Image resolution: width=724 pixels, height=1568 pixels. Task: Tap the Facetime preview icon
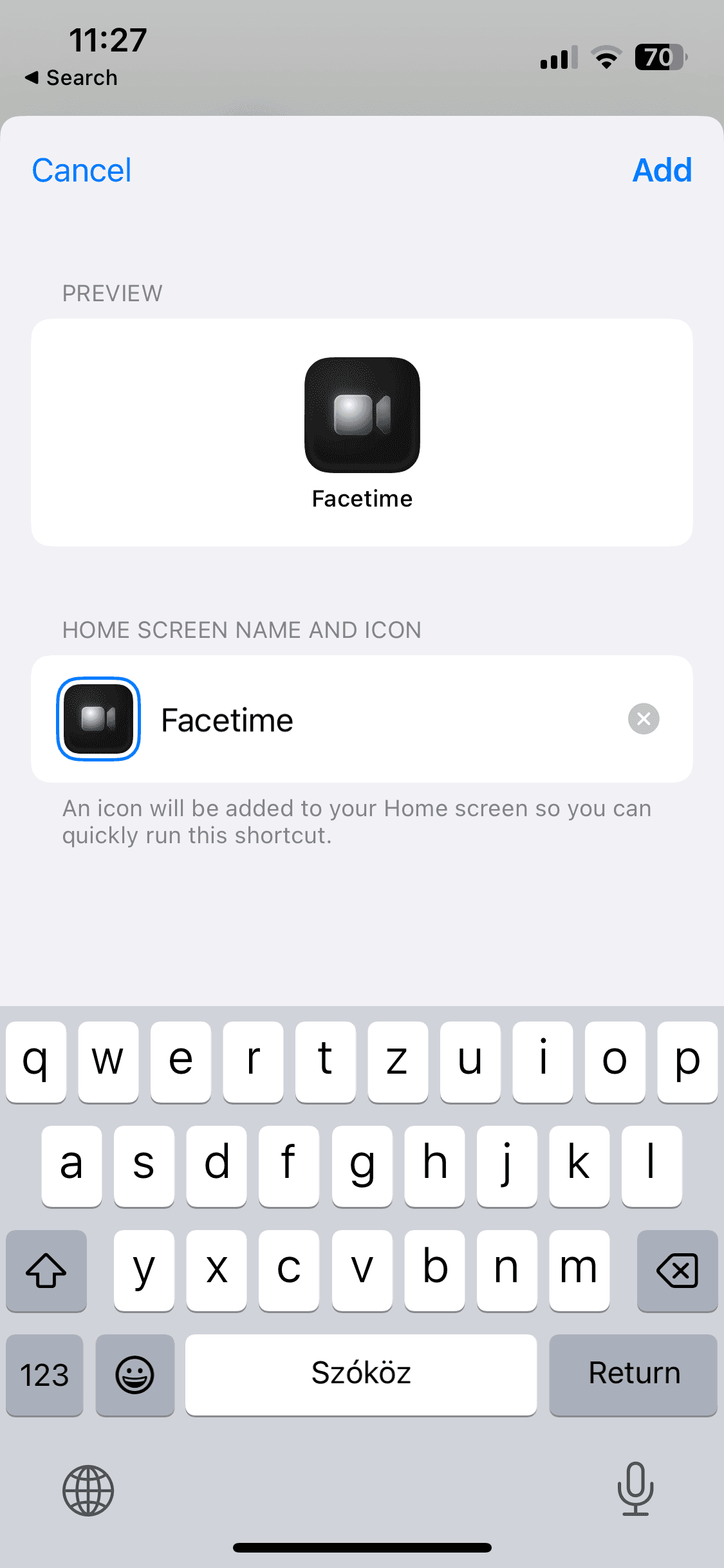362,415
